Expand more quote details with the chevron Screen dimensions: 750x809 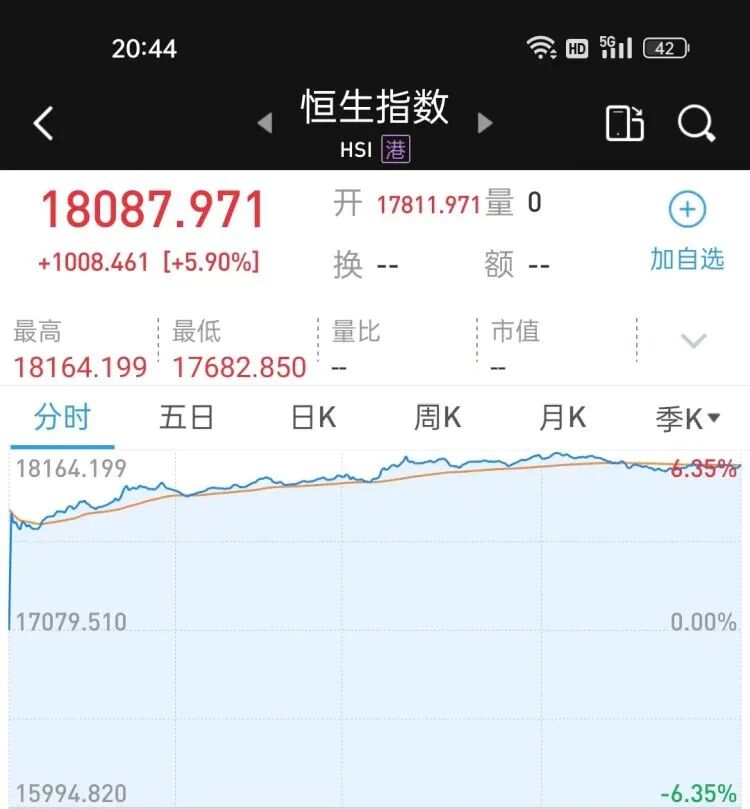[693, 341]
